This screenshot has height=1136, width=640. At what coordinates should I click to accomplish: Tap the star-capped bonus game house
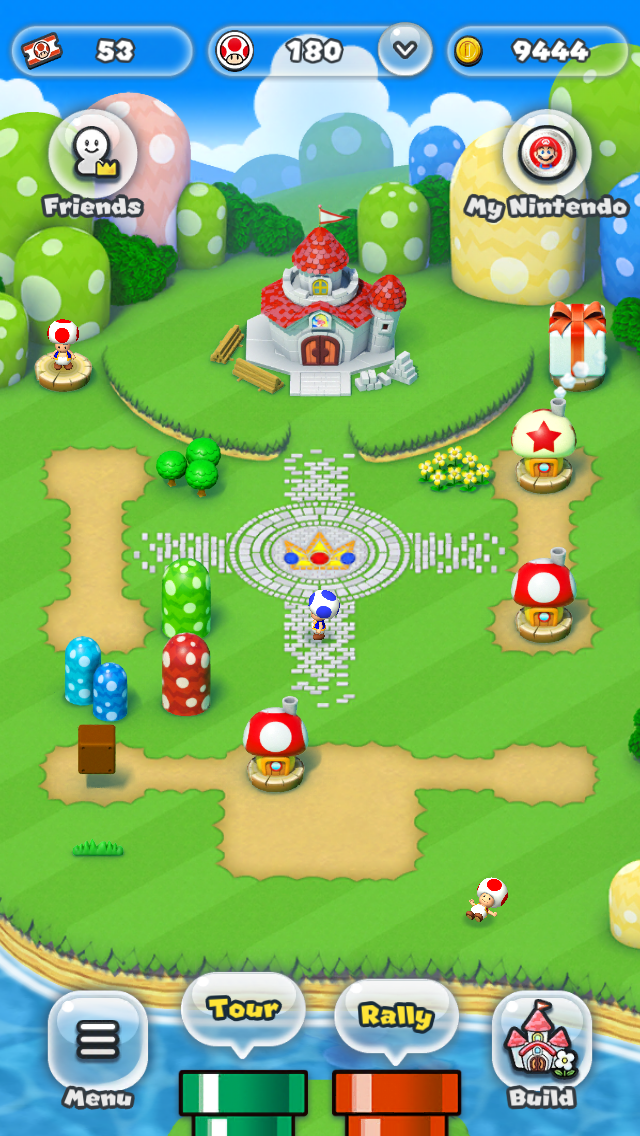[x=544, y=449]
